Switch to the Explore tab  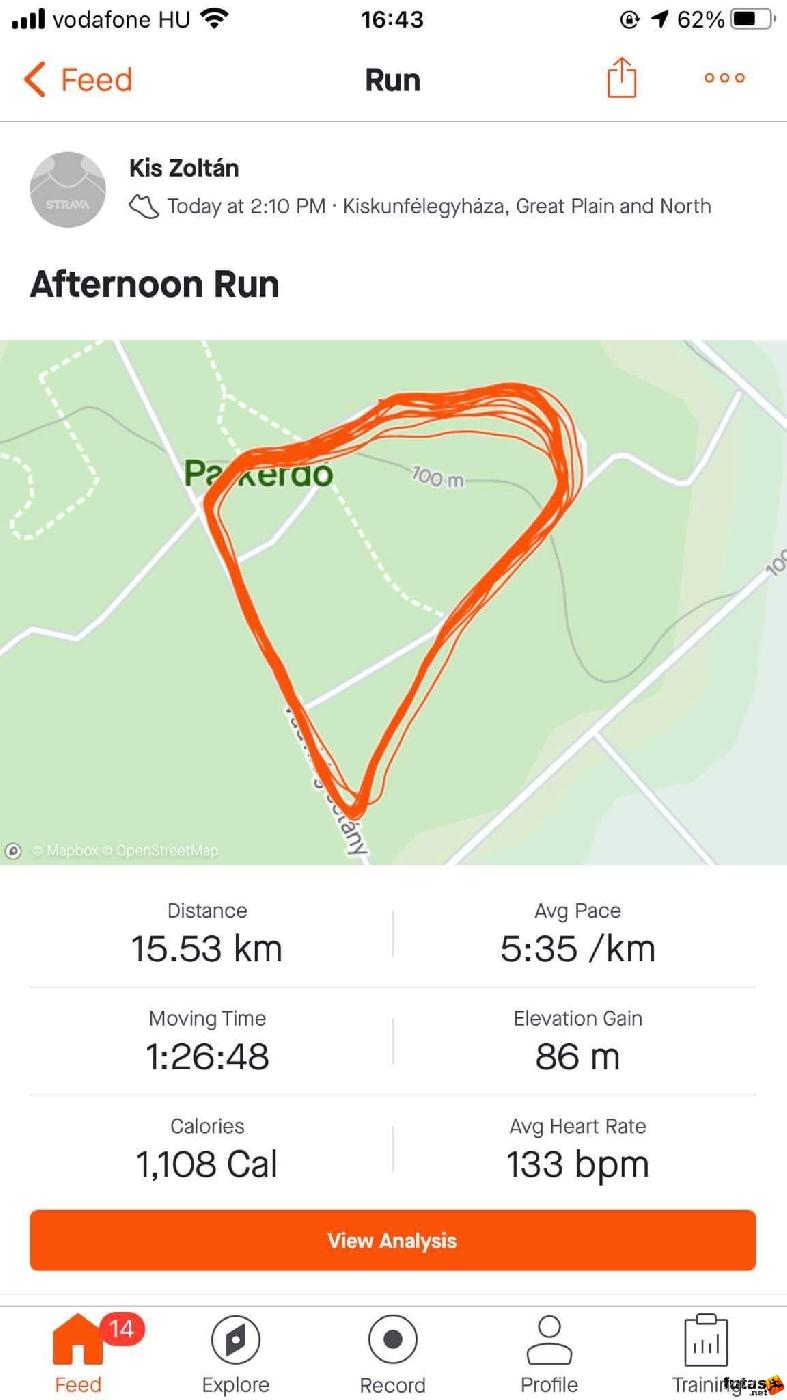[x=236, y=1353]
